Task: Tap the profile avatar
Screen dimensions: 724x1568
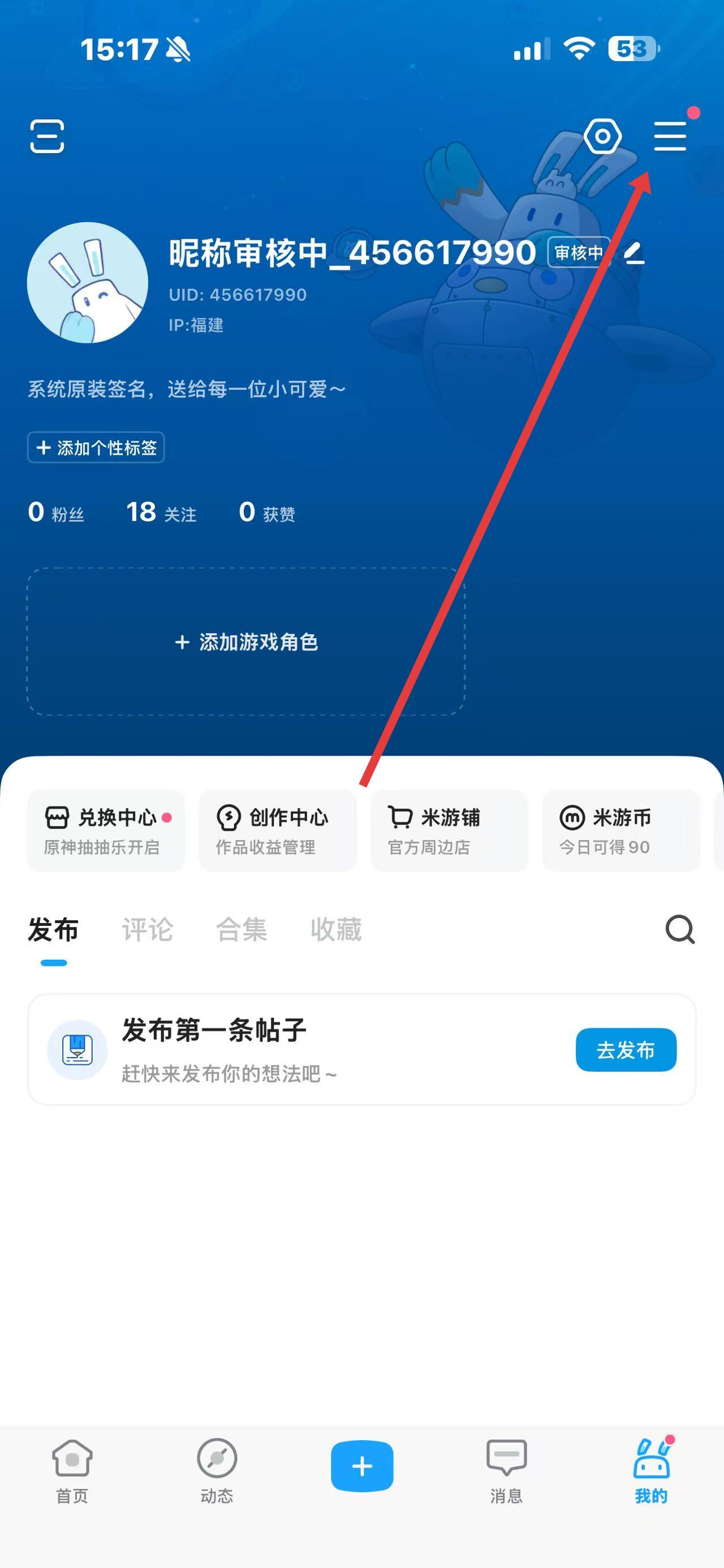Action: [x=88, y=283]
